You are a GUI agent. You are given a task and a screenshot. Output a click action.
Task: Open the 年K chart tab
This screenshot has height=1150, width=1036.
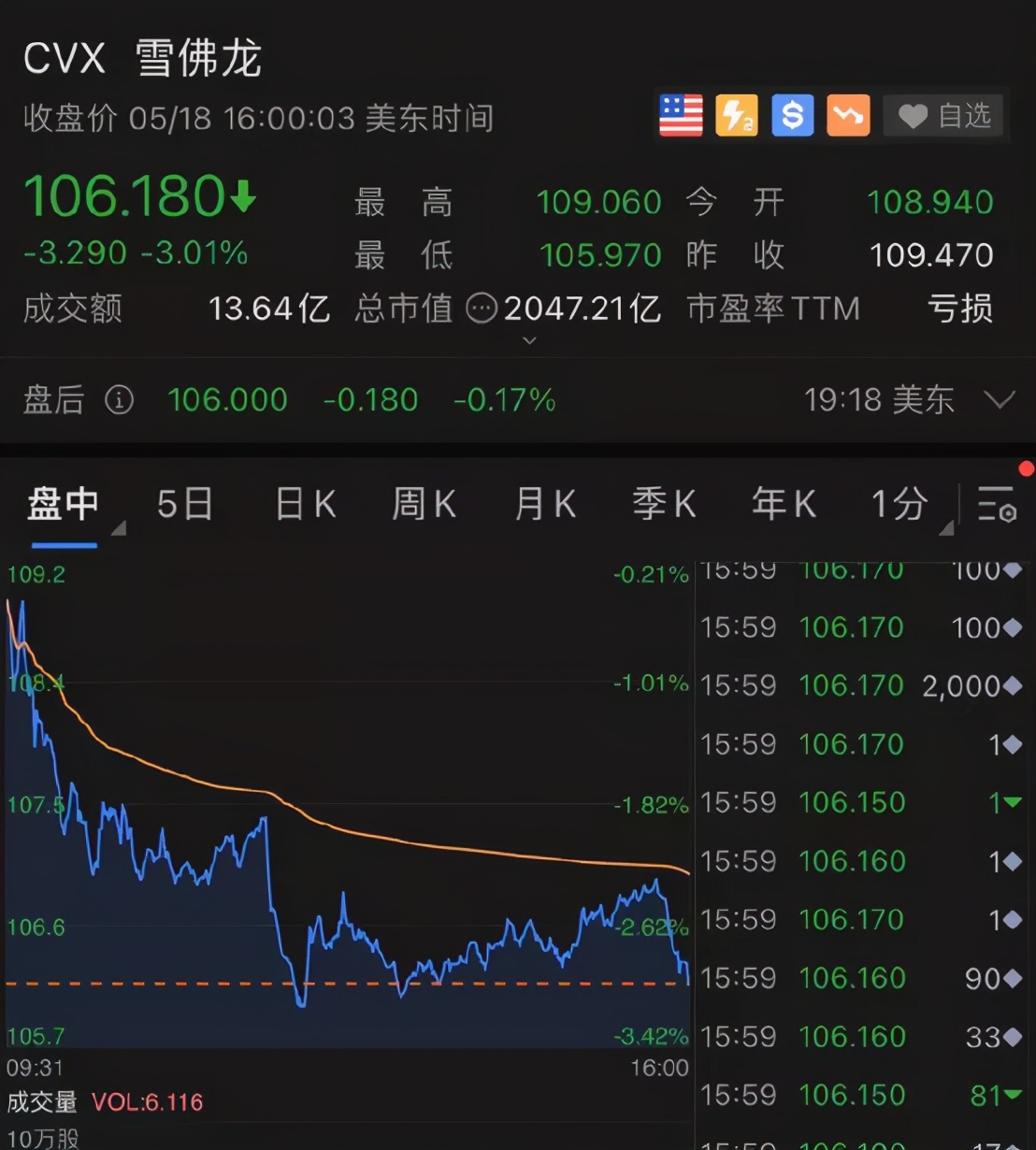(x=784, y=505)
